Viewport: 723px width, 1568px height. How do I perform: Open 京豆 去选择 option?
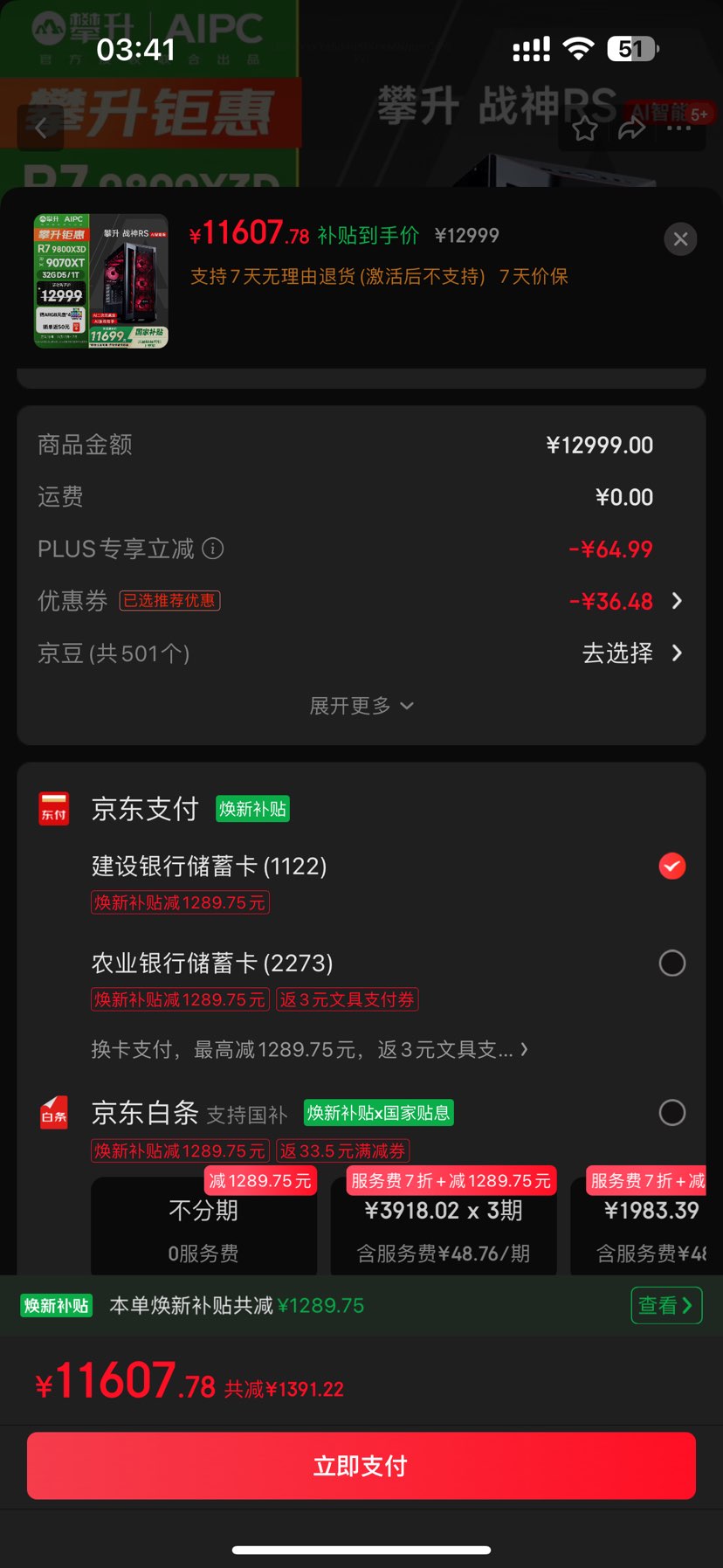pos(631,653)
